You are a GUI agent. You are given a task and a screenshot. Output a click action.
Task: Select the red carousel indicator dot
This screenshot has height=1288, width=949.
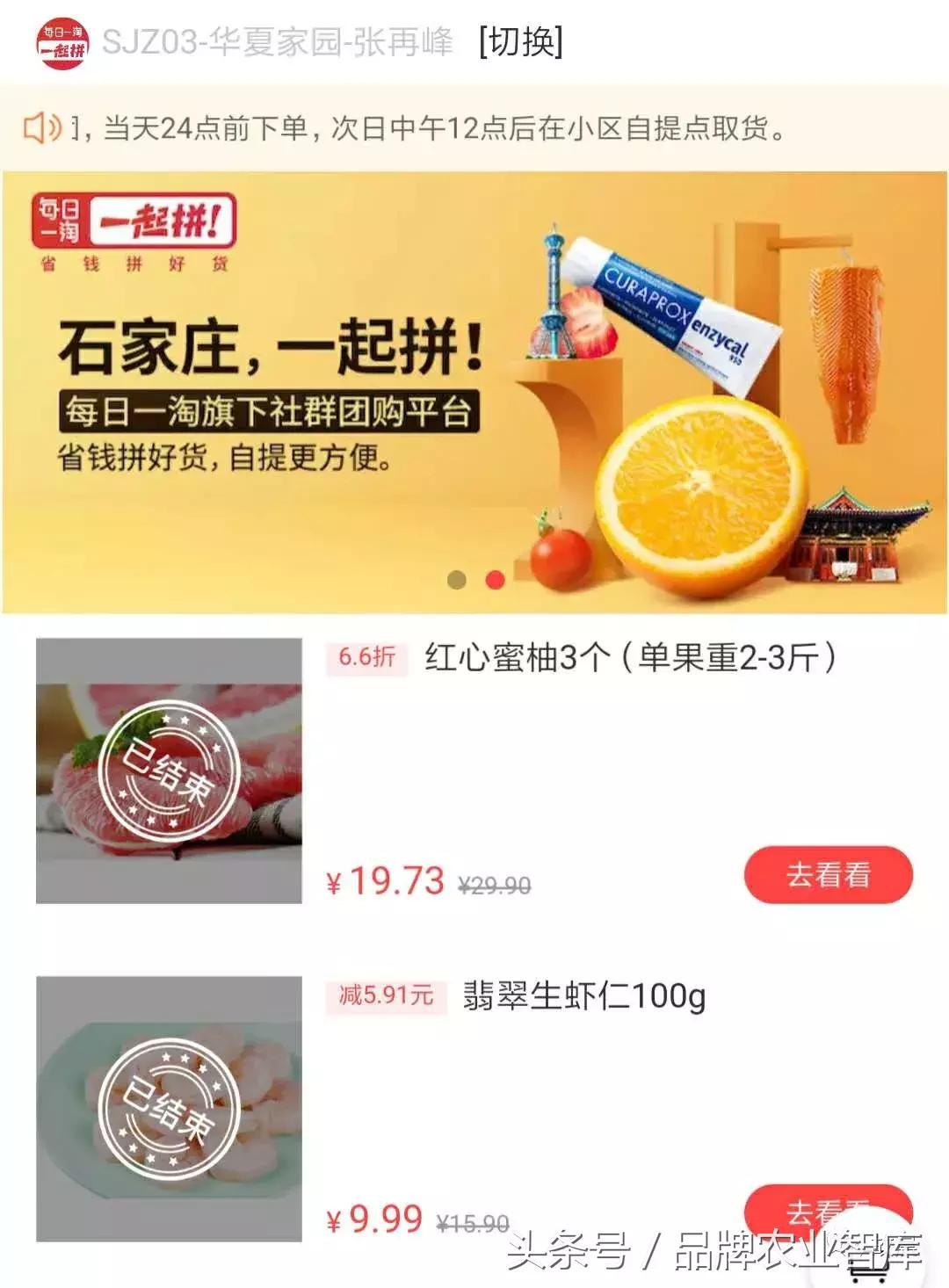494,580
